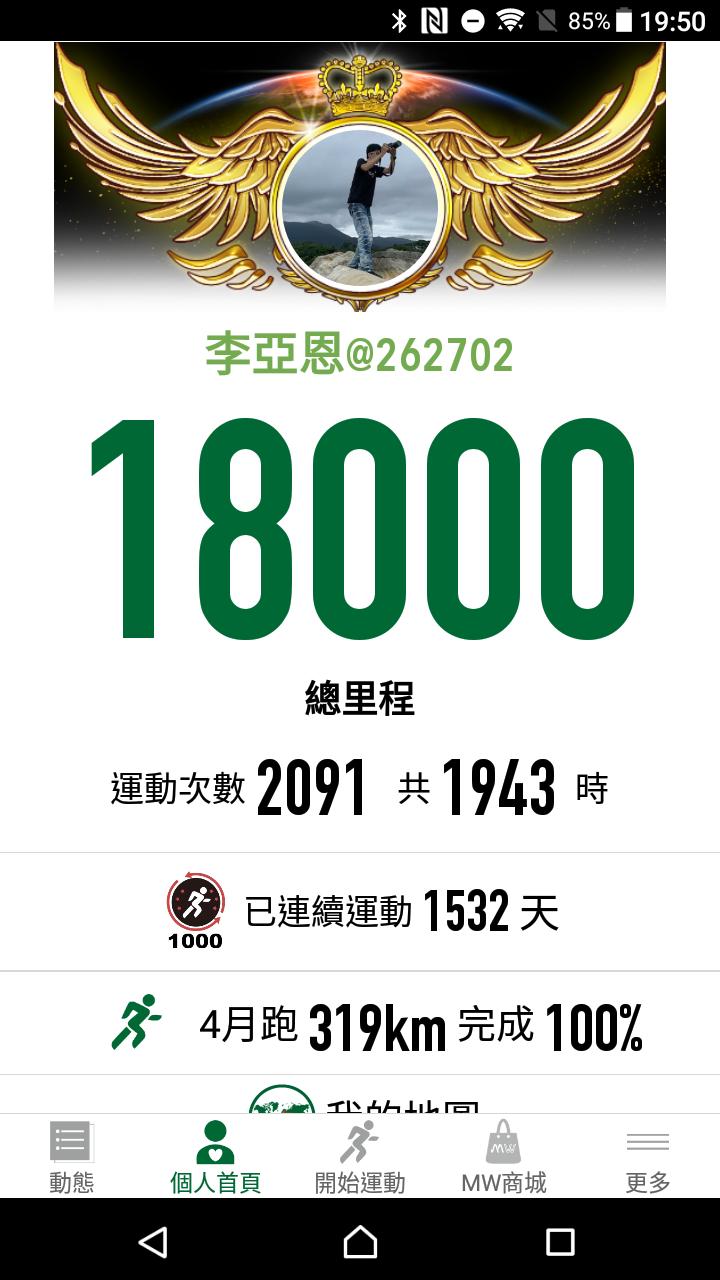
Task: Tap the profile avatar photo
Action: (360, 207)
